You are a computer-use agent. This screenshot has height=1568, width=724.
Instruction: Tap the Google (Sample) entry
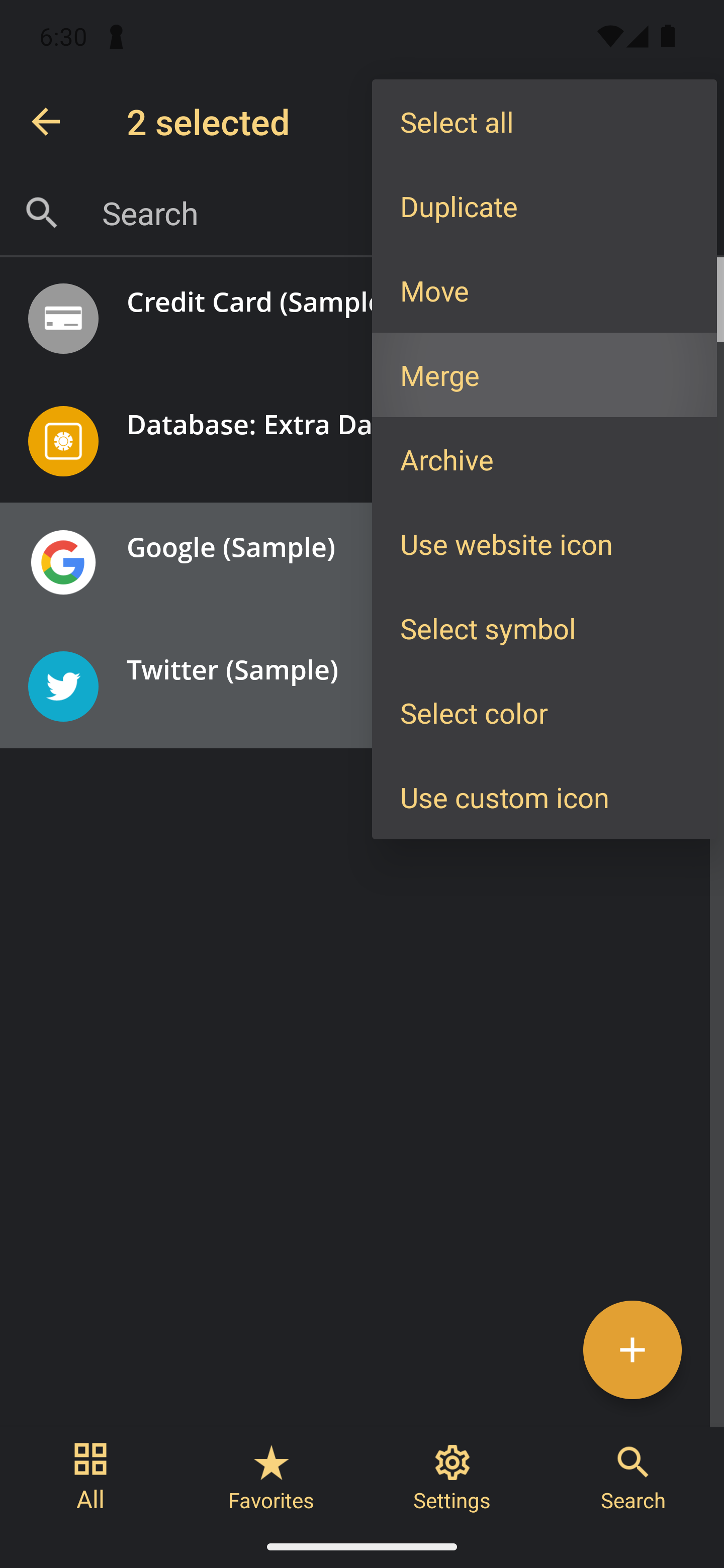click(x=186, y=563)
